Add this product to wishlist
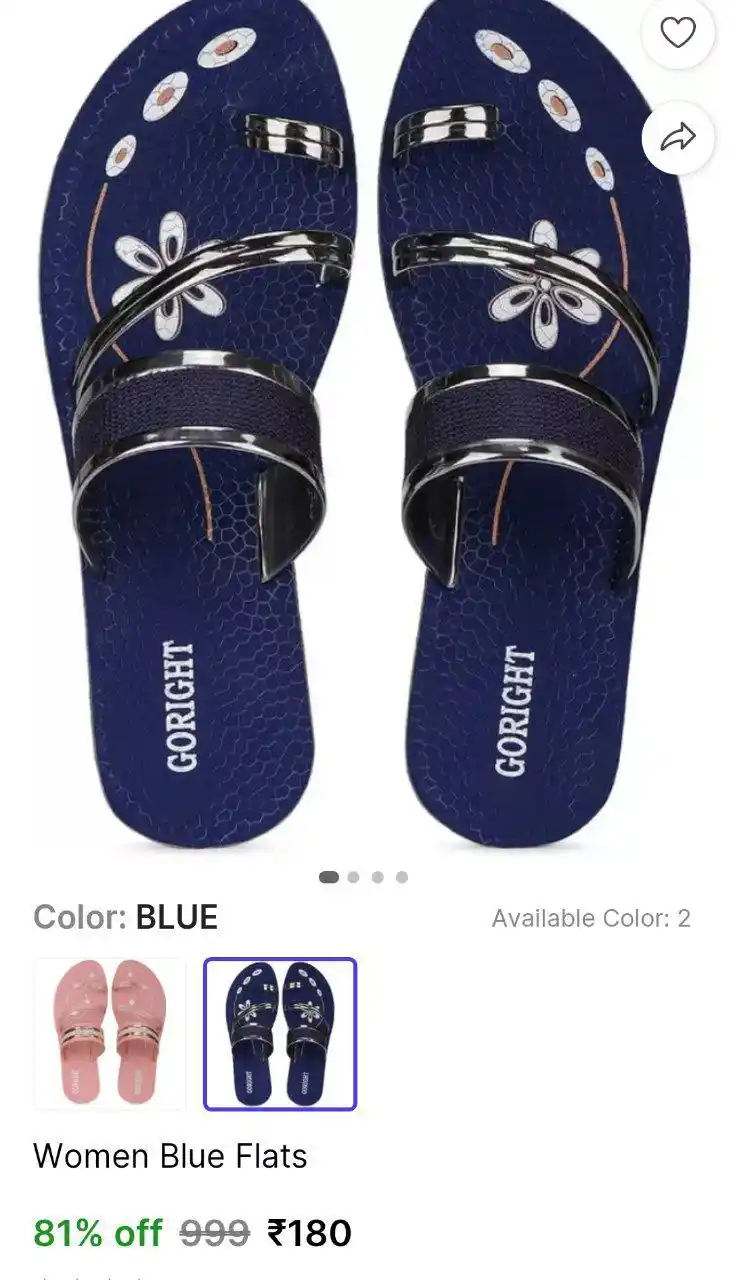 [678, 33]
